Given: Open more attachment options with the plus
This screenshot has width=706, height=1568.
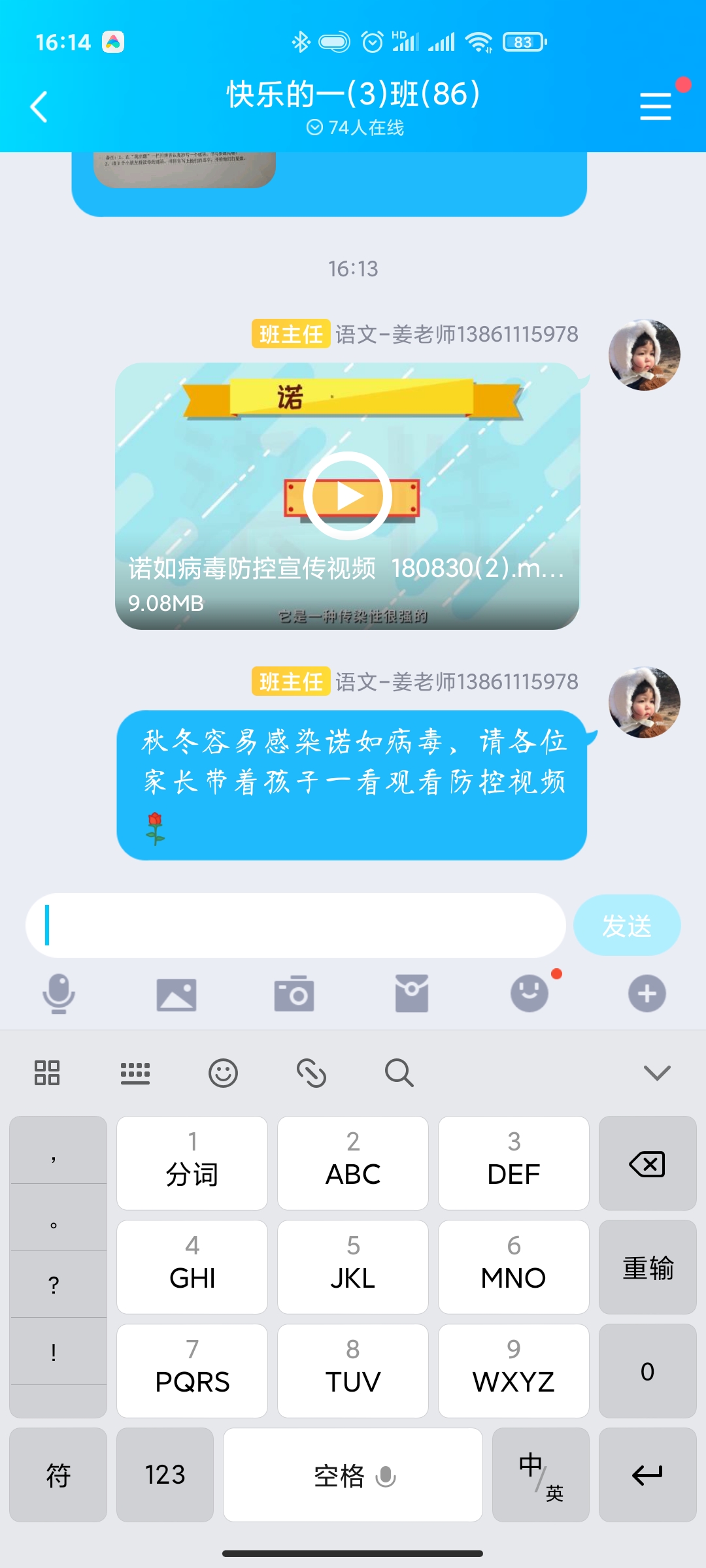Looking at the screenshot, I should click(647, 994).
